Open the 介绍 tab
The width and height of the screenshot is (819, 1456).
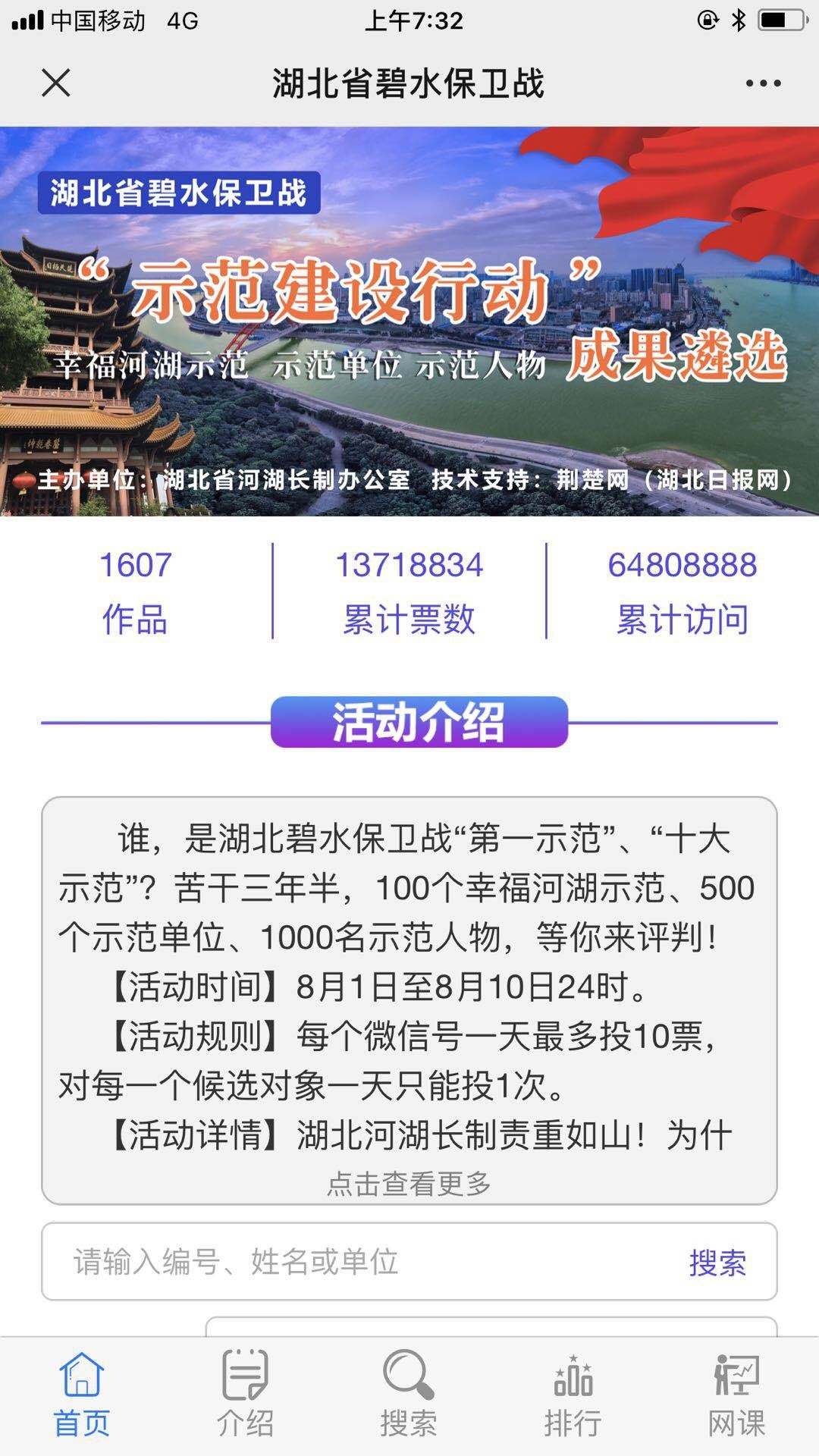[245, 1395]
